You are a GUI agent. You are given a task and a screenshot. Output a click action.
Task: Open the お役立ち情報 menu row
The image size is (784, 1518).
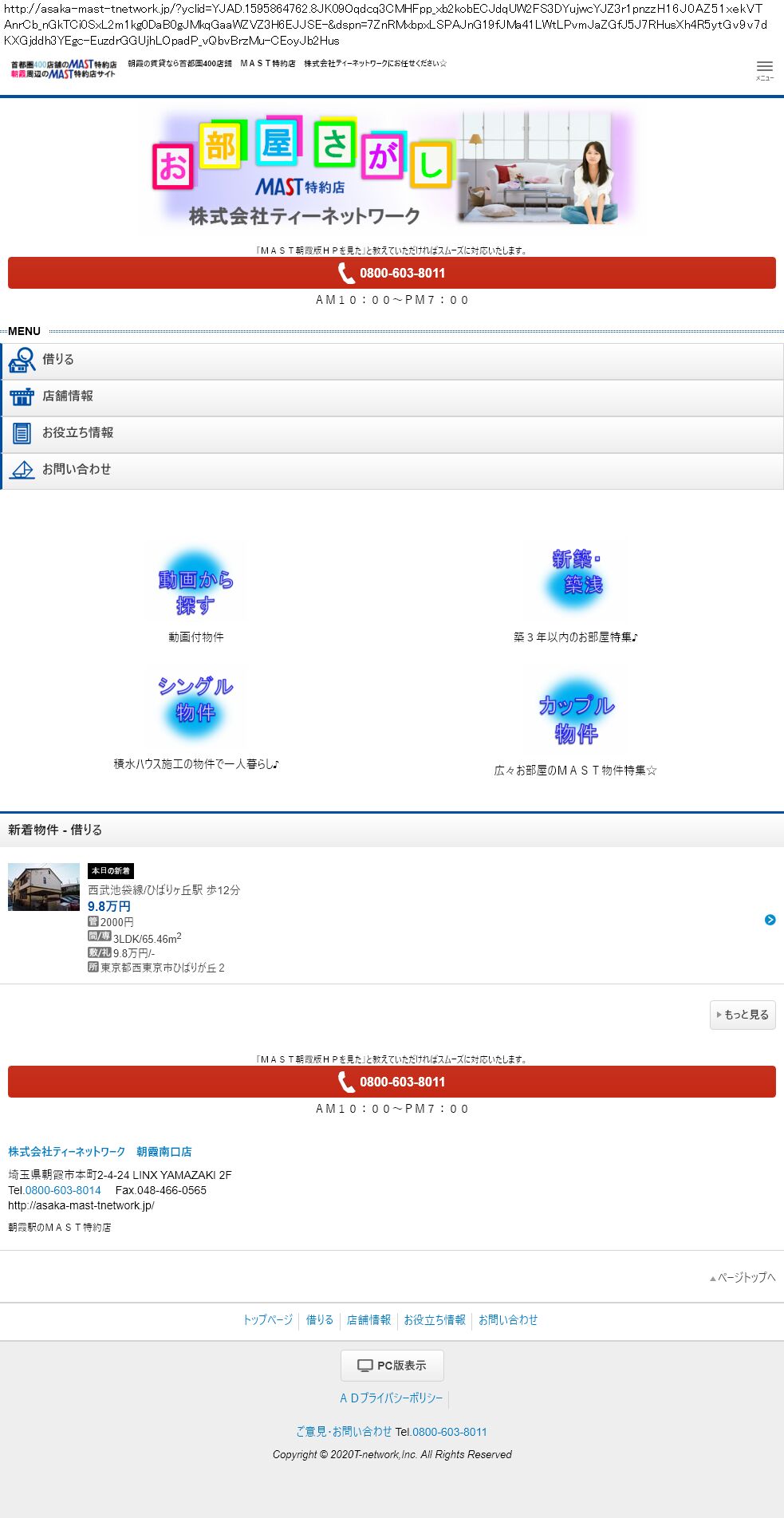coord(392,434)
